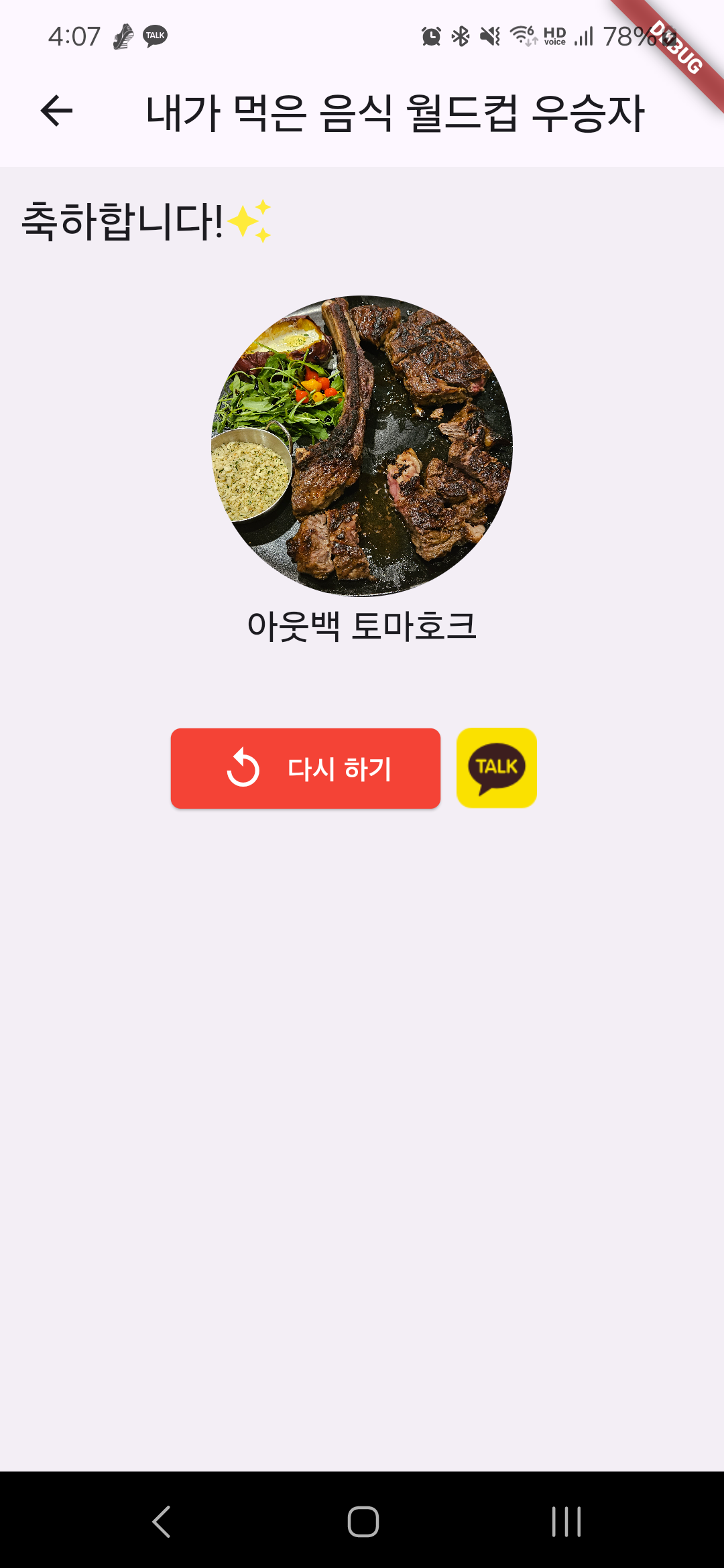Tap the 다시 하기 restart button

(306, 769)
